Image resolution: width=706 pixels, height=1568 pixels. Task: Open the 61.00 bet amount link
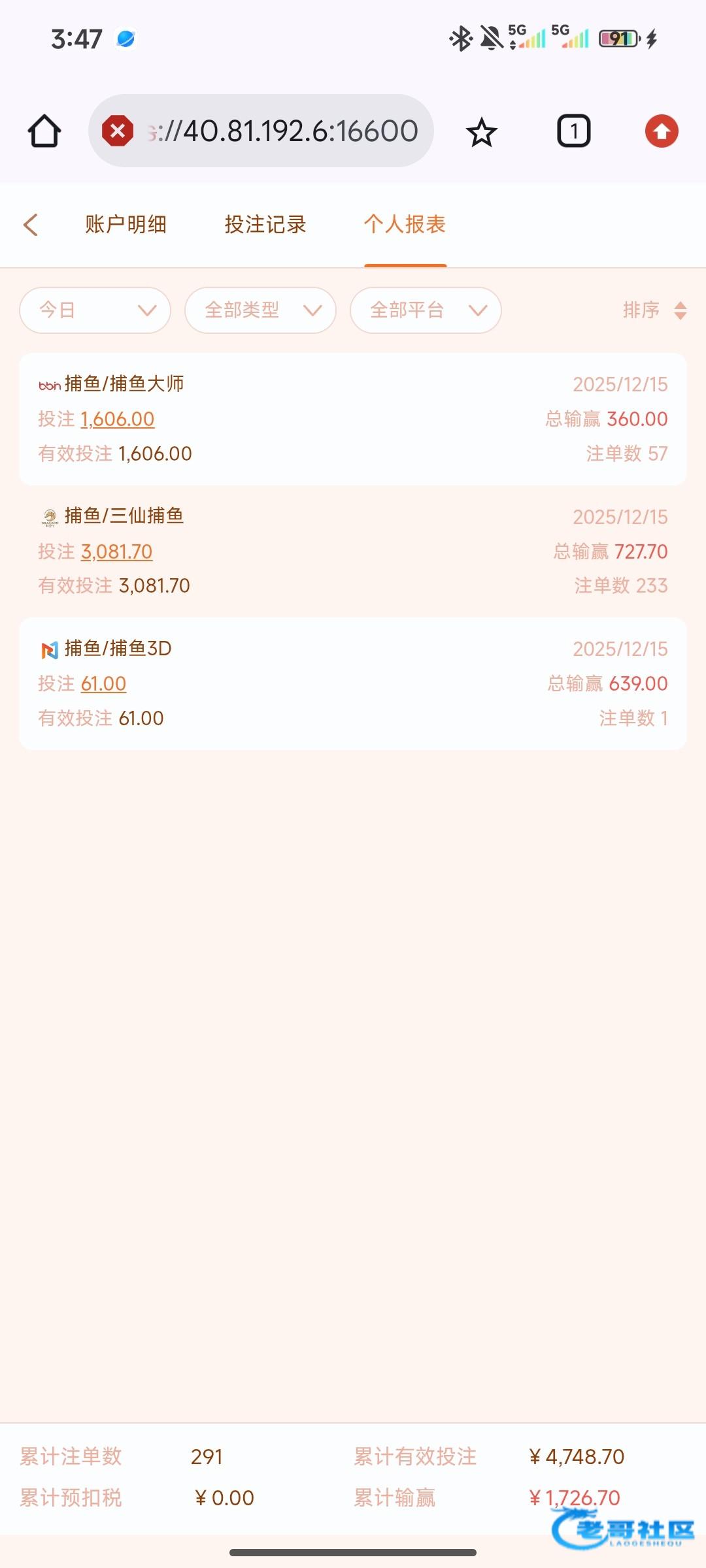coord(104,684)
